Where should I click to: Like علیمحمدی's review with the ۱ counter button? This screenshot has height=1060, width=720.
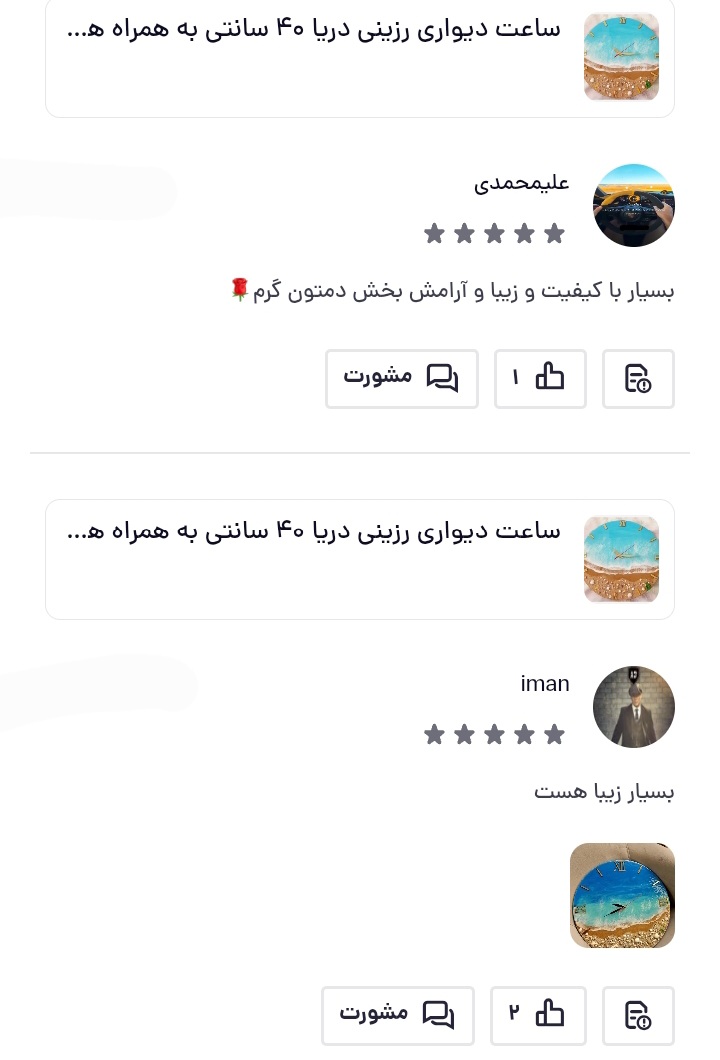(540, 378)
